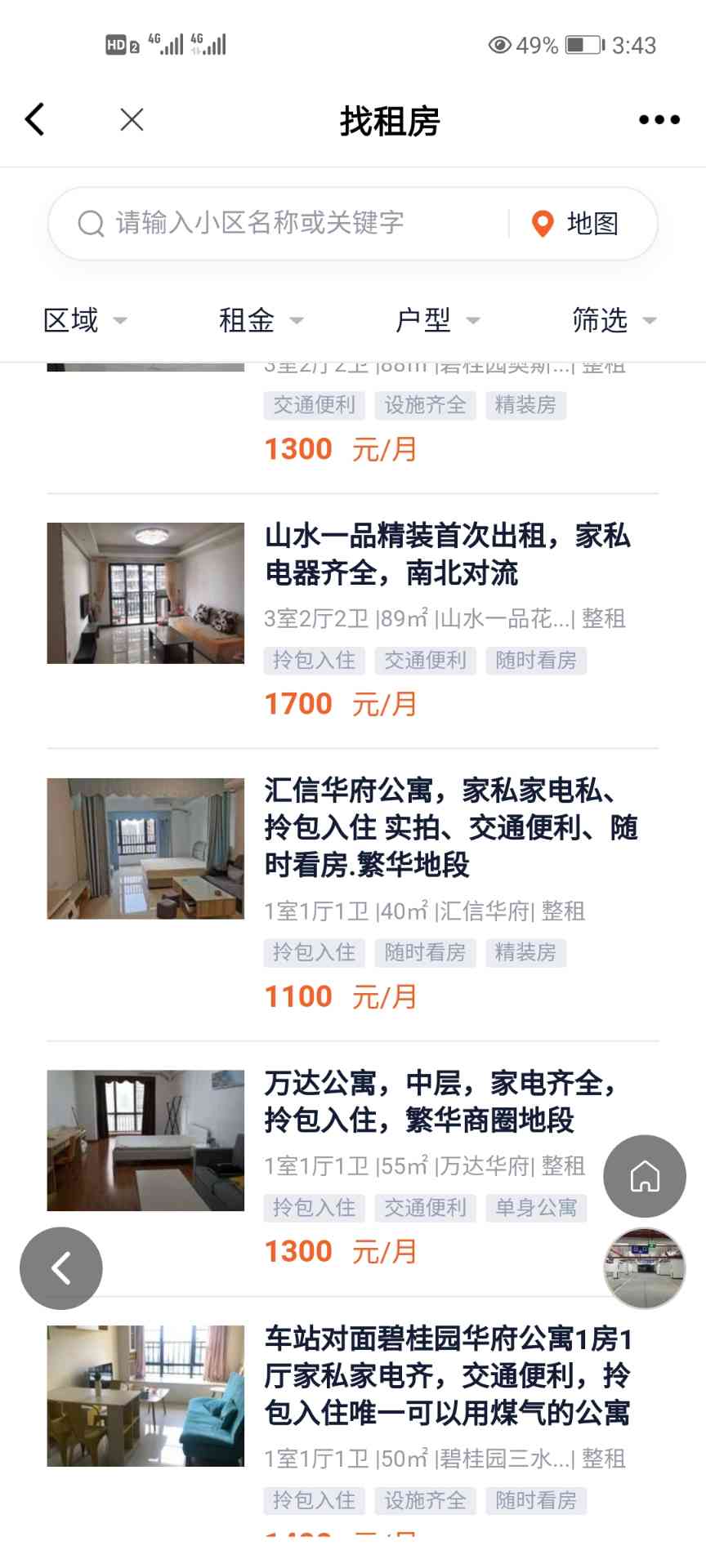Open the 山水一品精装首次出租 listing
706x1568 pixels.
(446, 555)
